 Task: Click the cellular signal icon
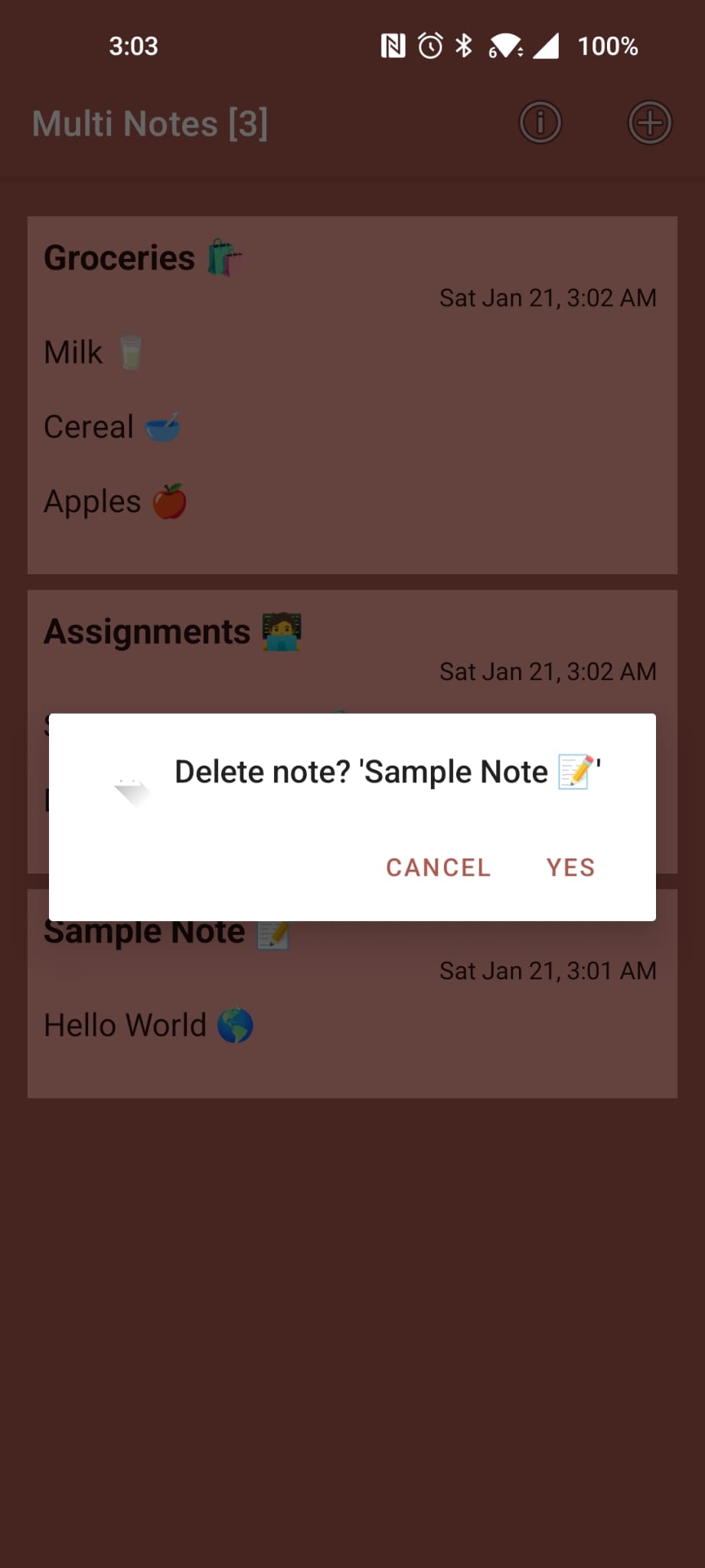548,46
